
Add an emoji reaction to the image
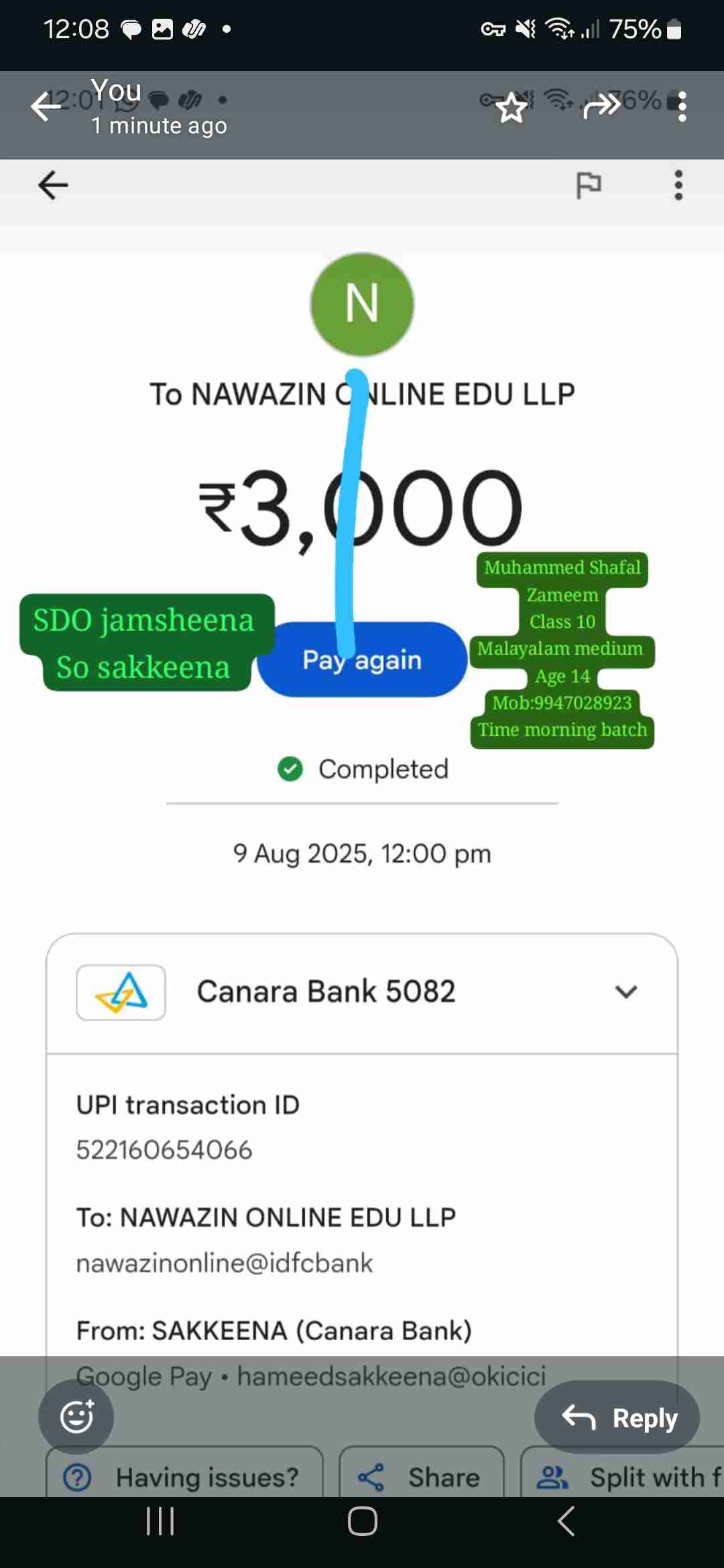click(x=76, y=1417)
